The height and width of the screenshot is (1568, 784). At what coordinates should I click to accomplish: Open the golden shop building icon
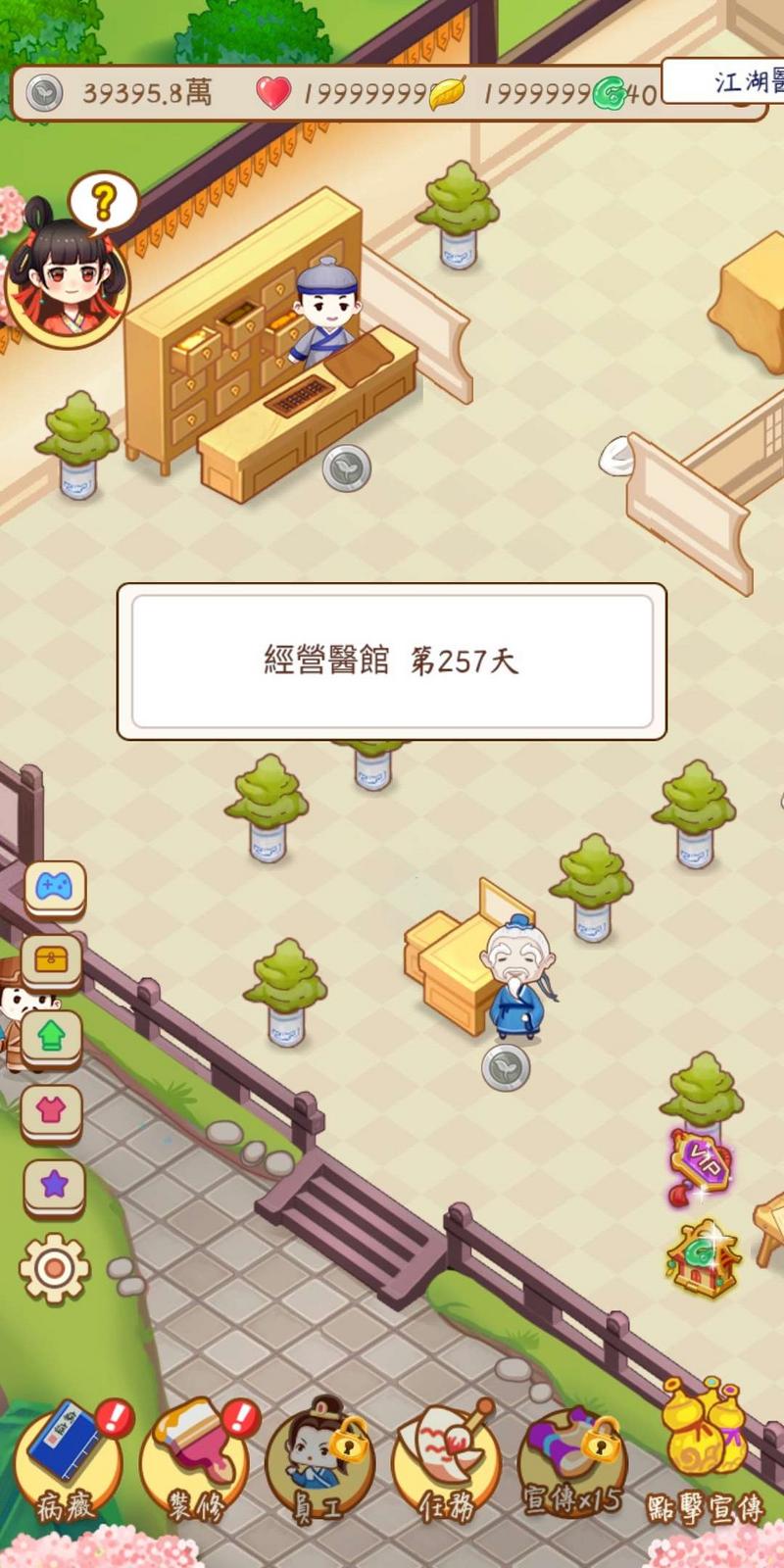(702, 1258)
